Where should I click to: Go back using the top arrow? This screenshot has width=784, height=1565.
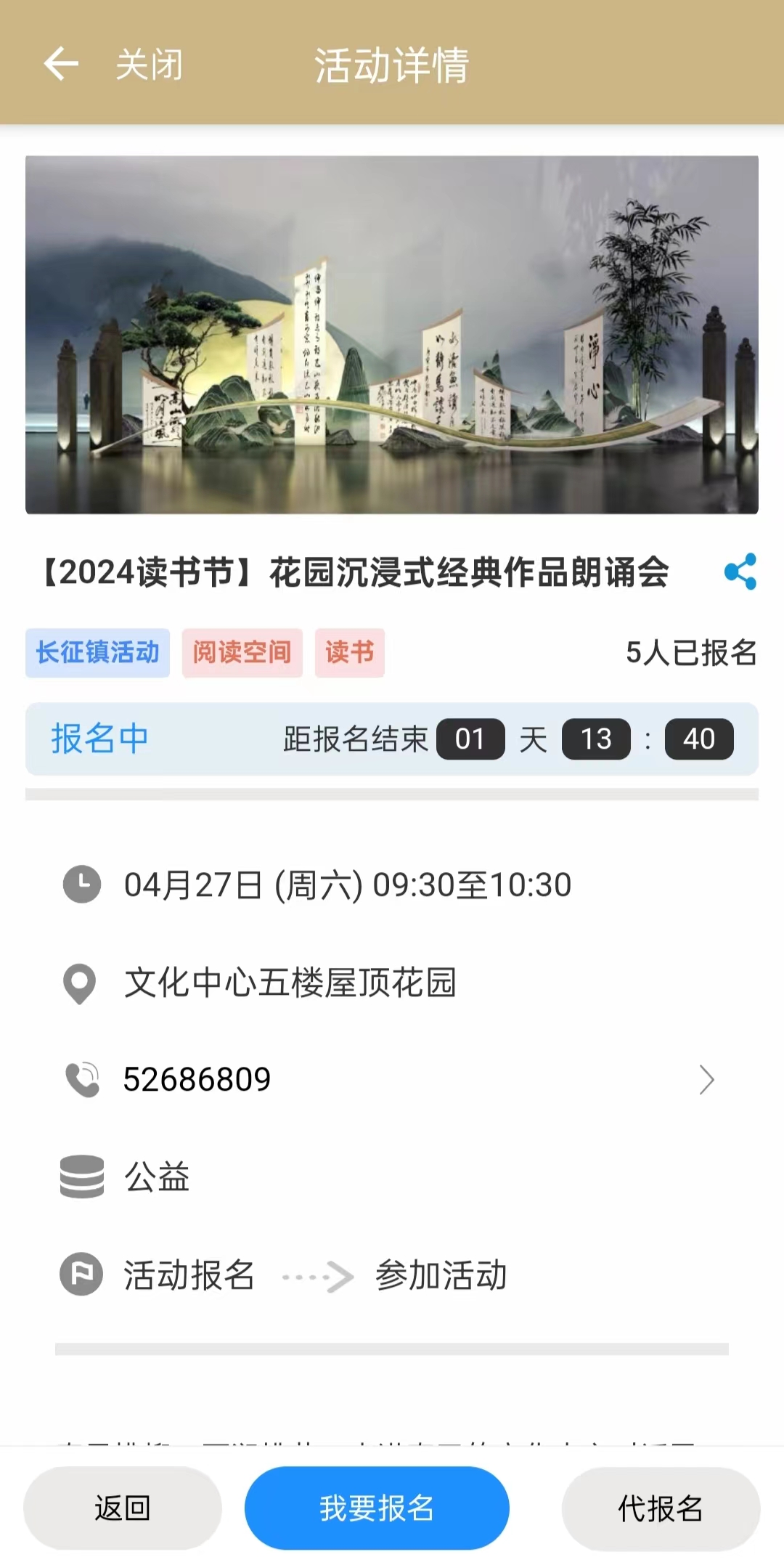61,64
